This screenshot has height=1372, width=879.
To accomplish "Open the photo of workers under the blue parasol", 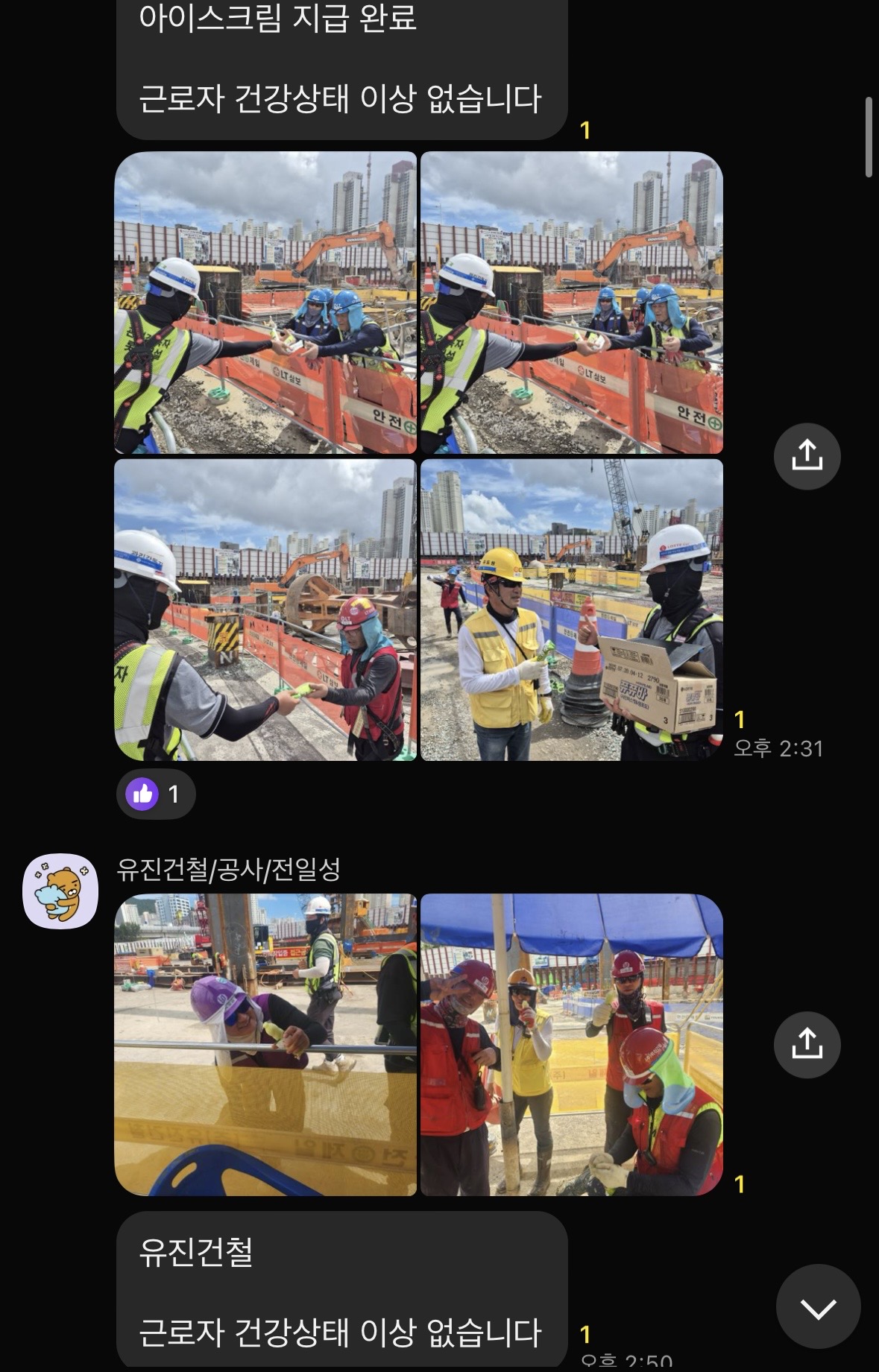I will click(572, 1044).
